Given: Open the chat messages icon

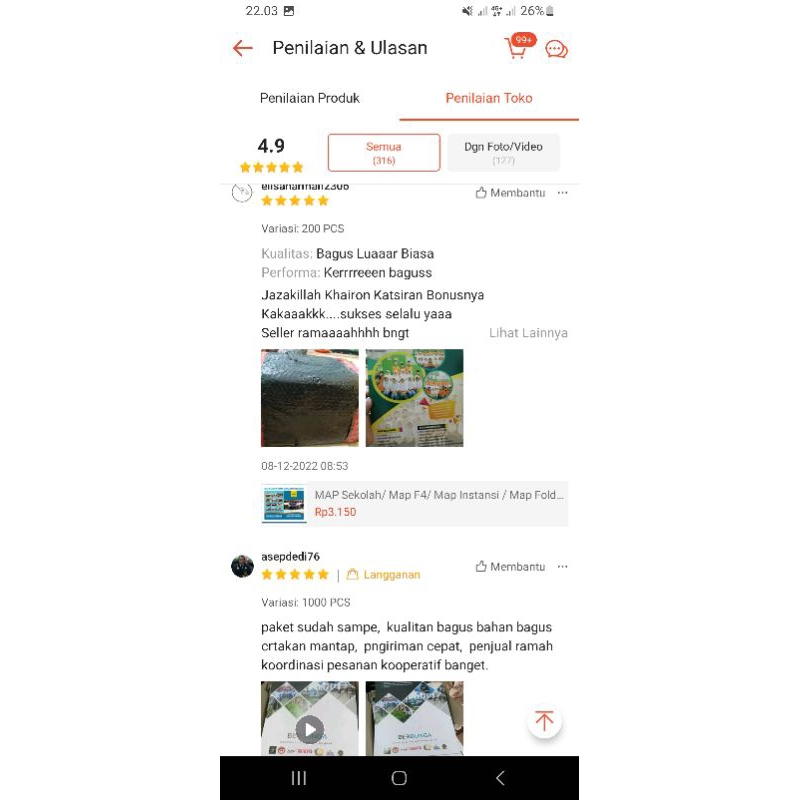Looking at the screenshot, I should tap(557, 49).
